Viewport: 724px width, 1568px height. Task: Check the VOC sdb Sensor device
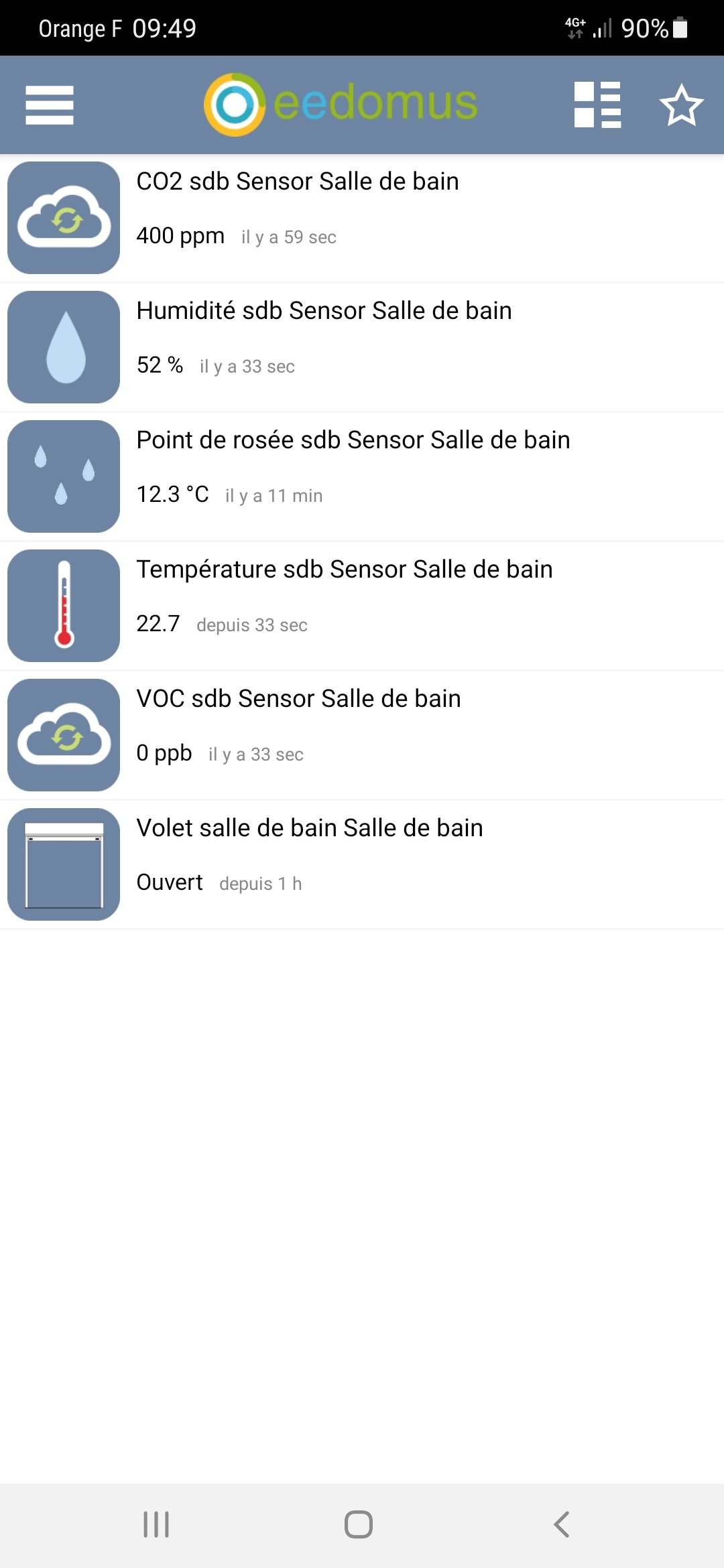(362, 735)
